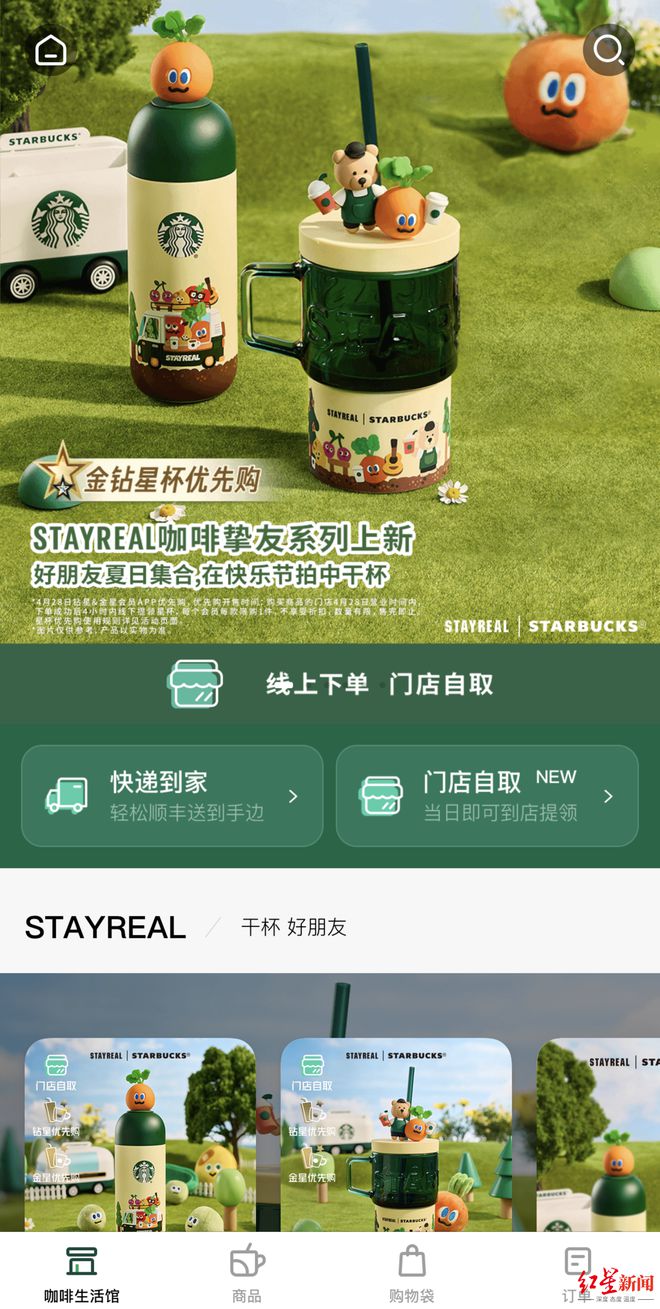Choose 快递到家 home delivery option
660x1309 pixels.
click(172, 796)
